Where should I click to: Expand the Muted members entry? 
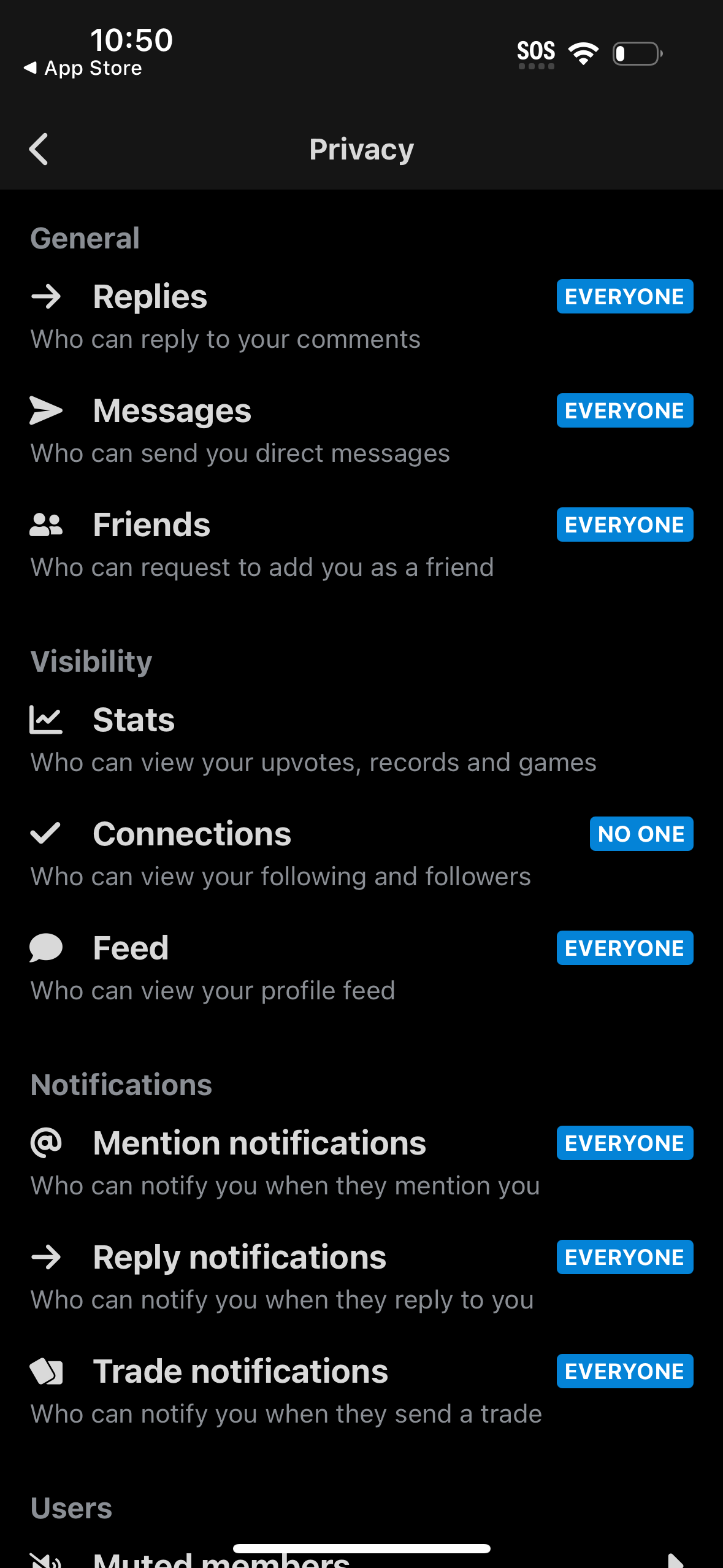pos(361,1558)
